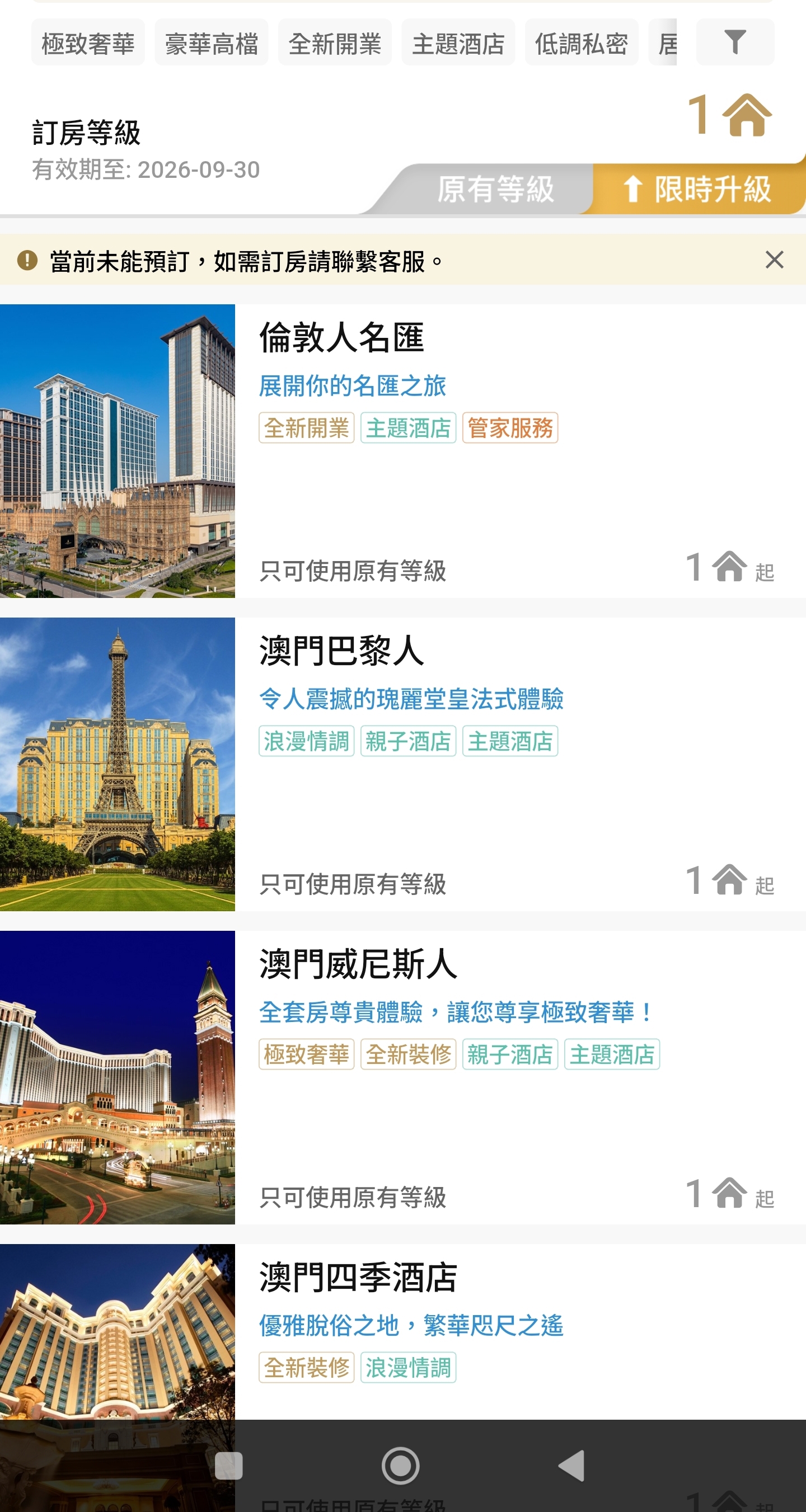Screen dimensions: 806x1512
Task: Tap the 主題酒店 chip in the top row
Action: point(458,43)
